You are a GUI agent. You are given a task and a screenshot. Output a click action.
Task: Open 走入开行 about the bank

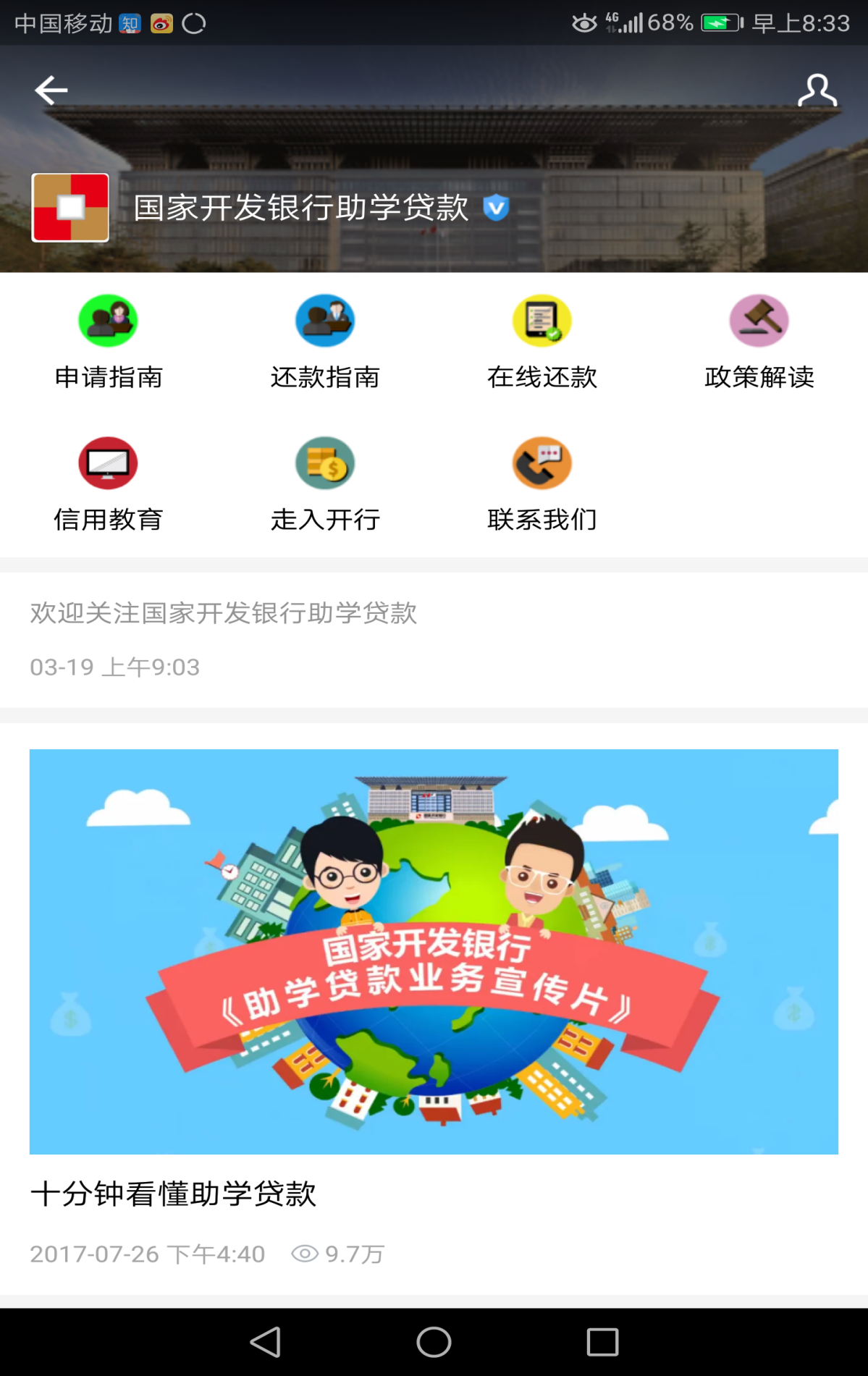coord(325,484)
